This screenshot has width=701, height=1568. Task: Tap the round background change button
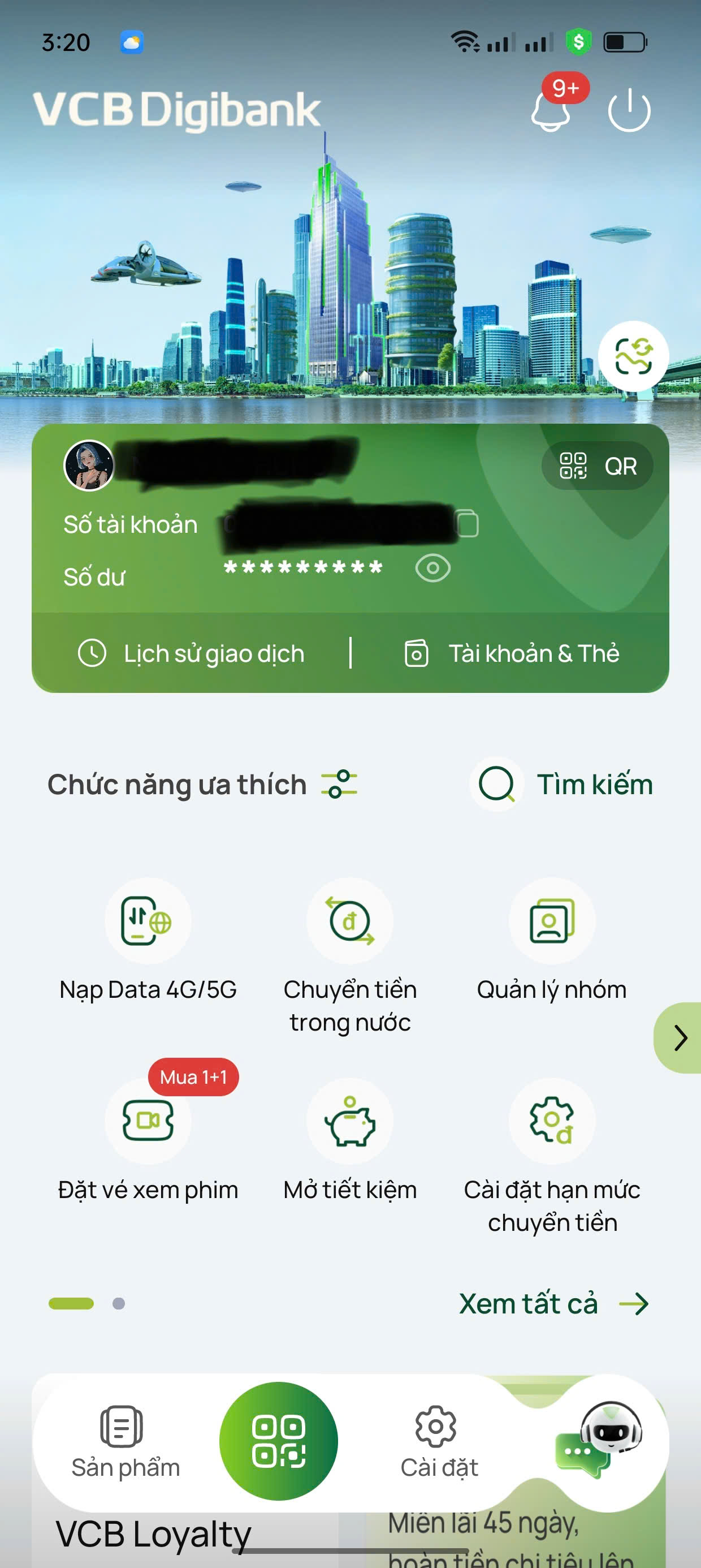click(633, 356)
